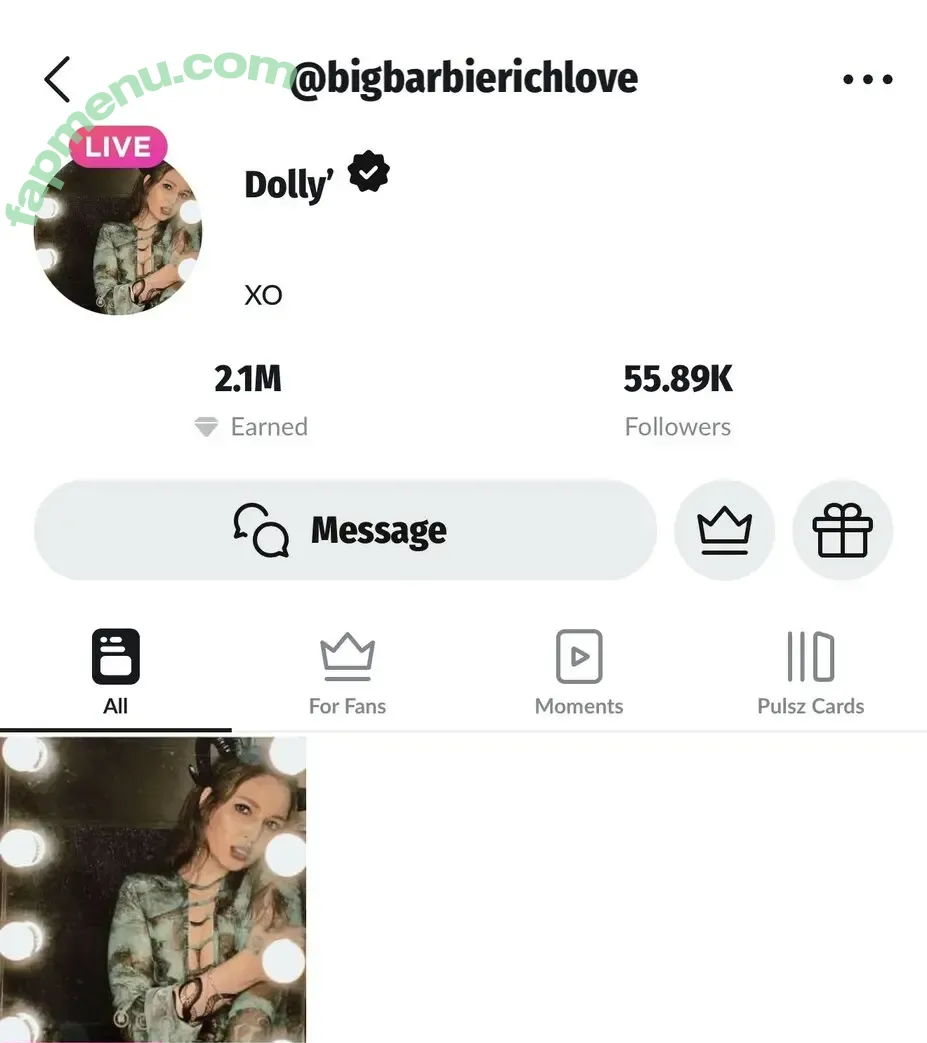Switch to the All tab
The height and width of the screenshot is (1043, 927).
pyautogui.click(x=116, y=672)
